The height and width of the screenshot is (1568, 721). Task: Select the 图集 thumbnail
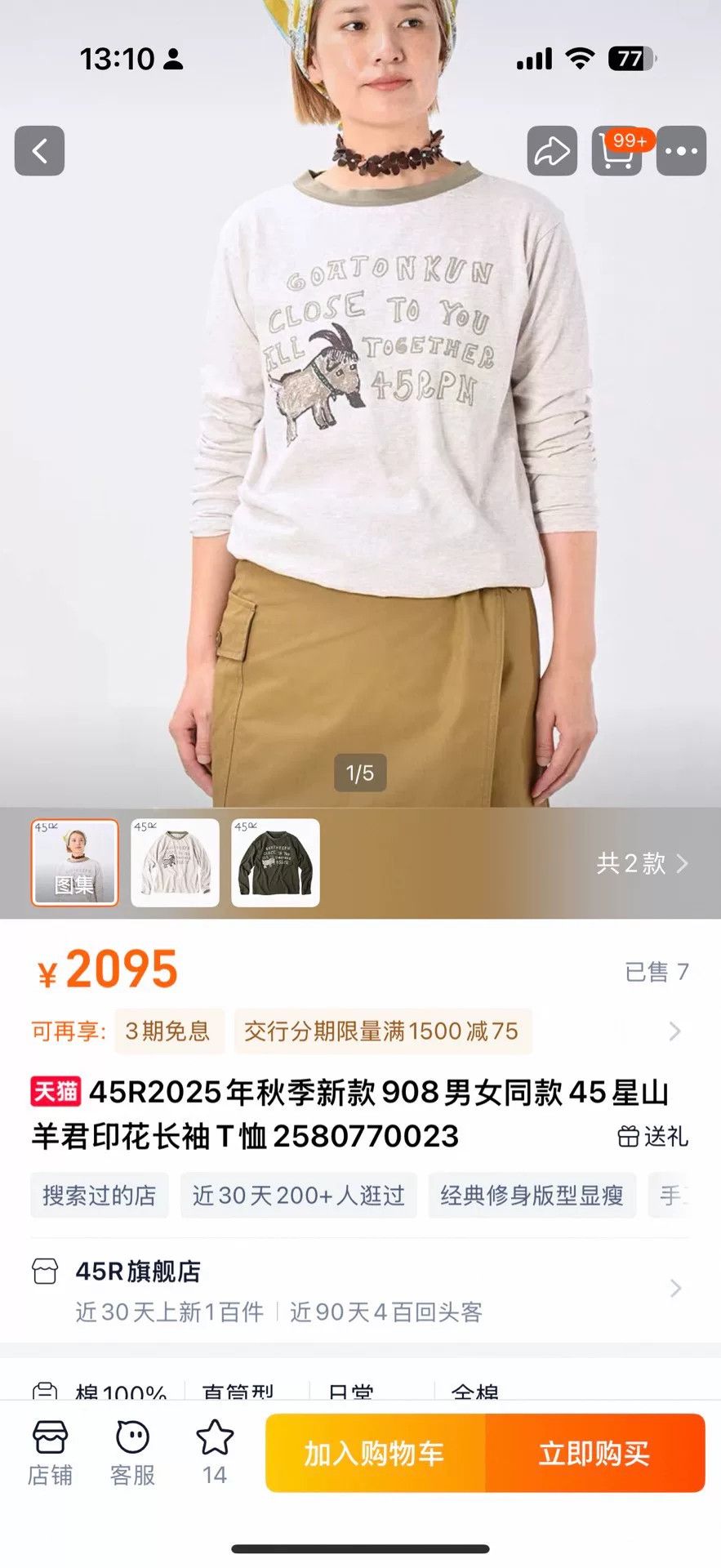point(75,862)
